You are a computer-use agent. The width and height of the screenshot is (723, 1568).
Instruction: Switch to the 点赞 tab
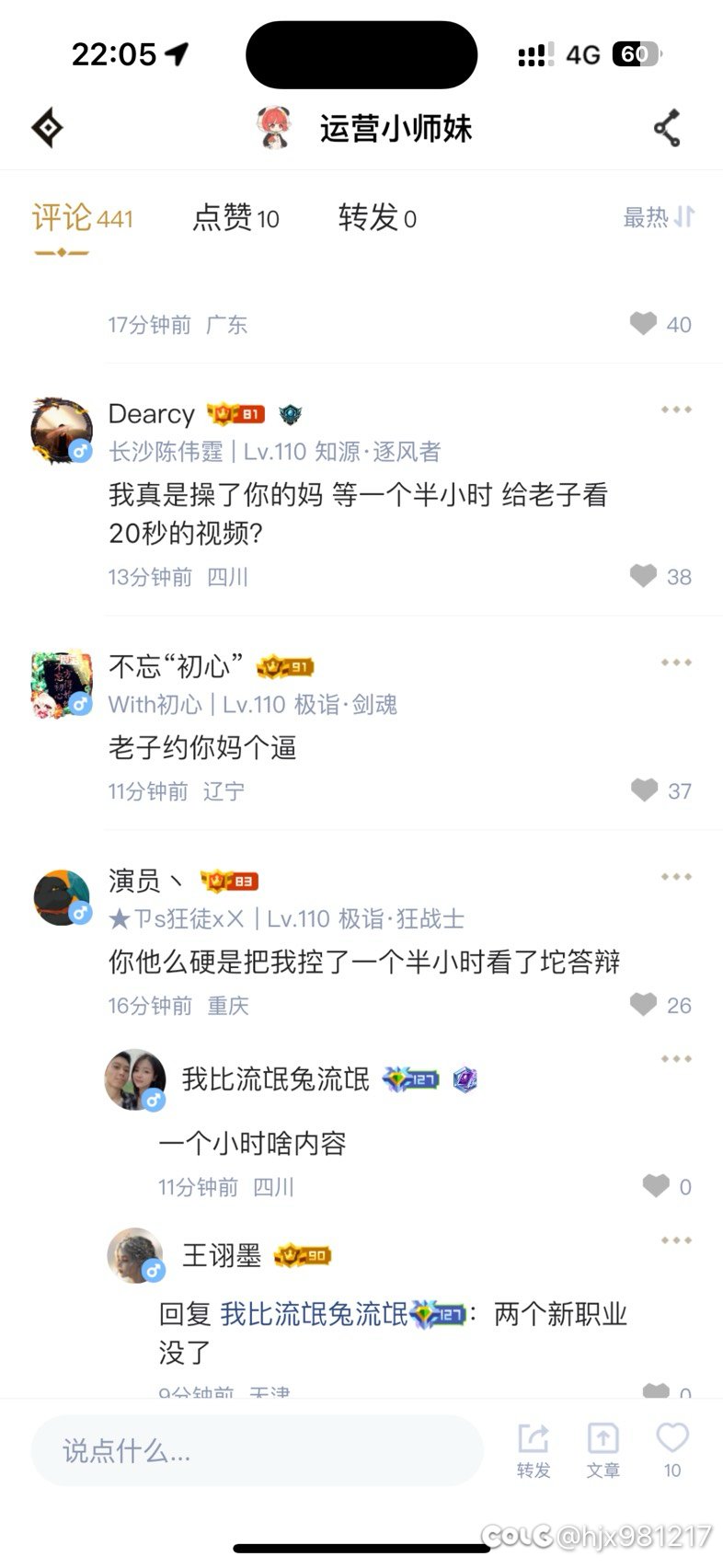click(x=235, y=218)
